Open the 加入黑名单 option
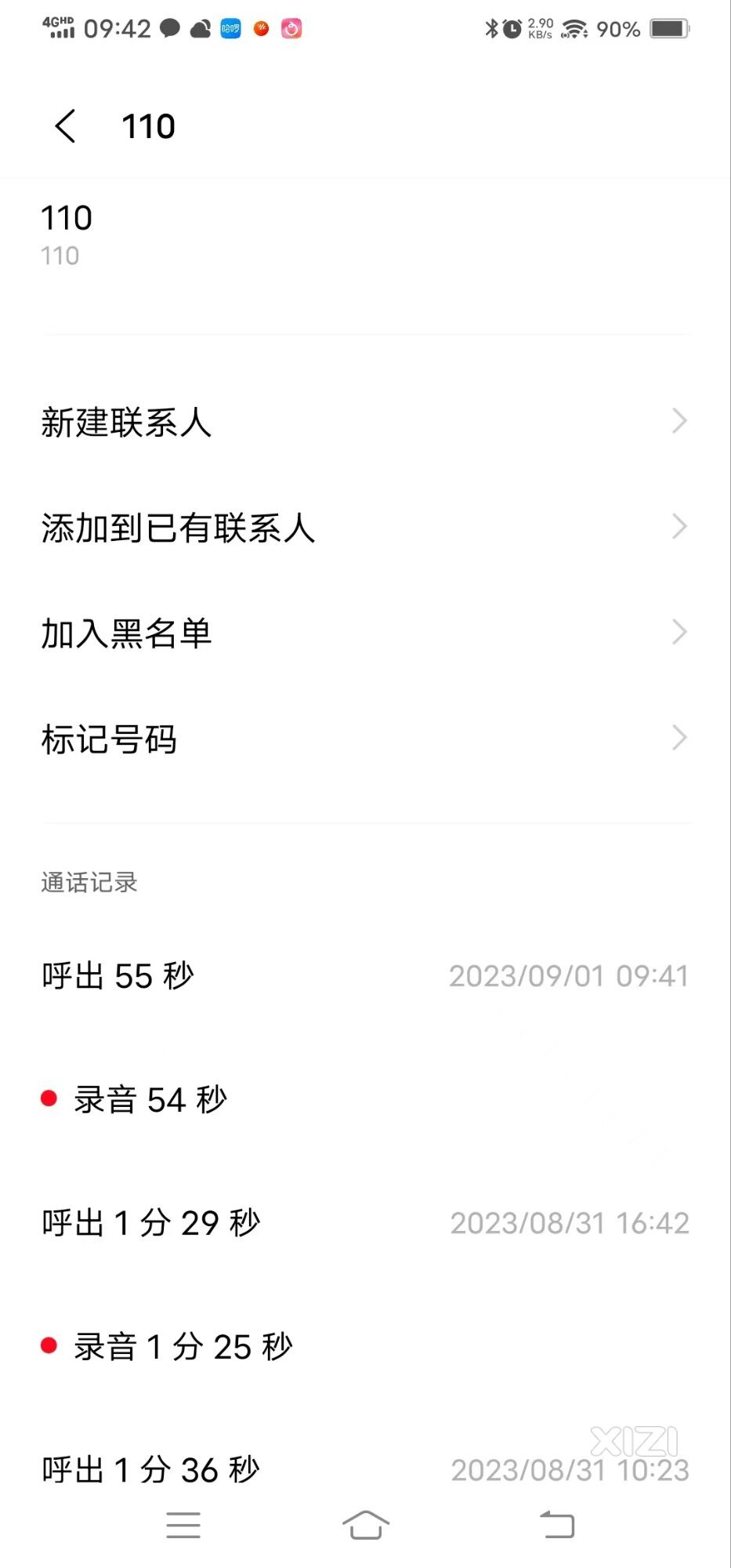 tap(365, 633)
